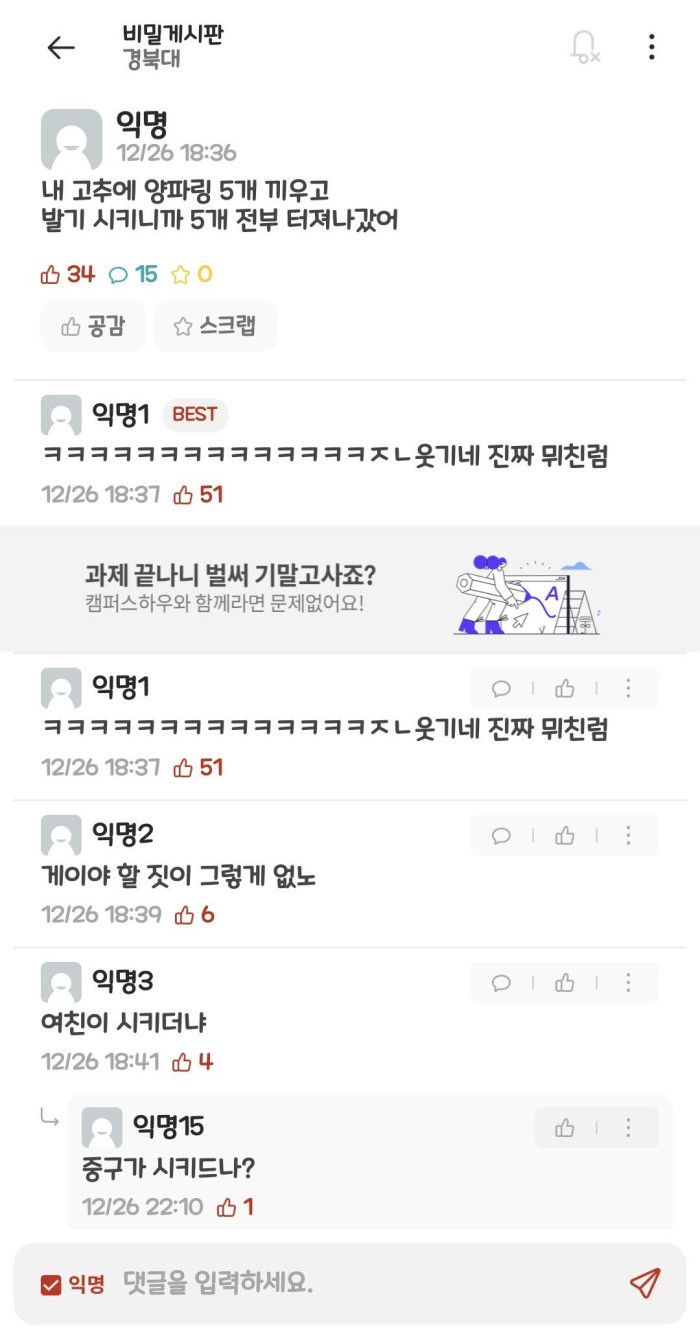The height and width of the screenshot is (1338, 700).
Task: Open more options on 익명1's comment
Action: [x=628, y=688]
